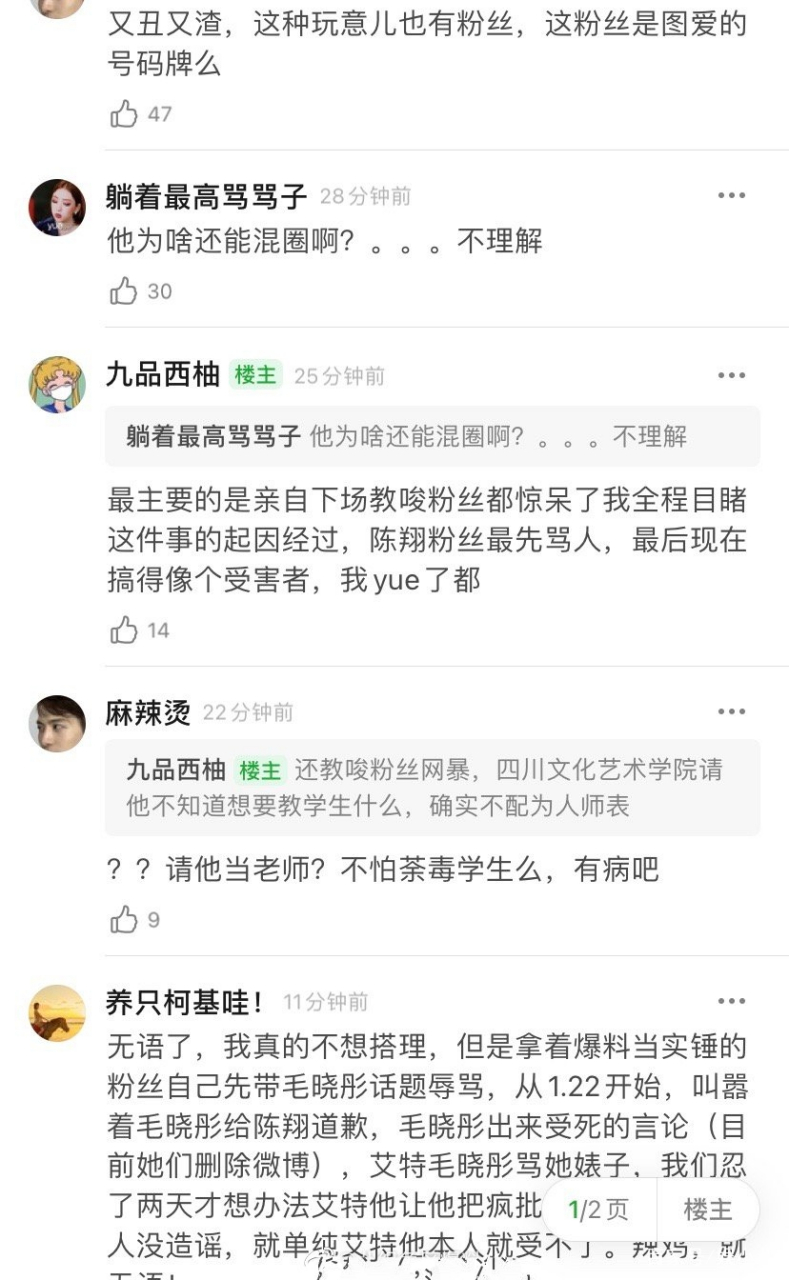This screenshot has height=1280, width=789.
Task: View 九品西柚's profile avatar
Action: click(x=57, y=385)
